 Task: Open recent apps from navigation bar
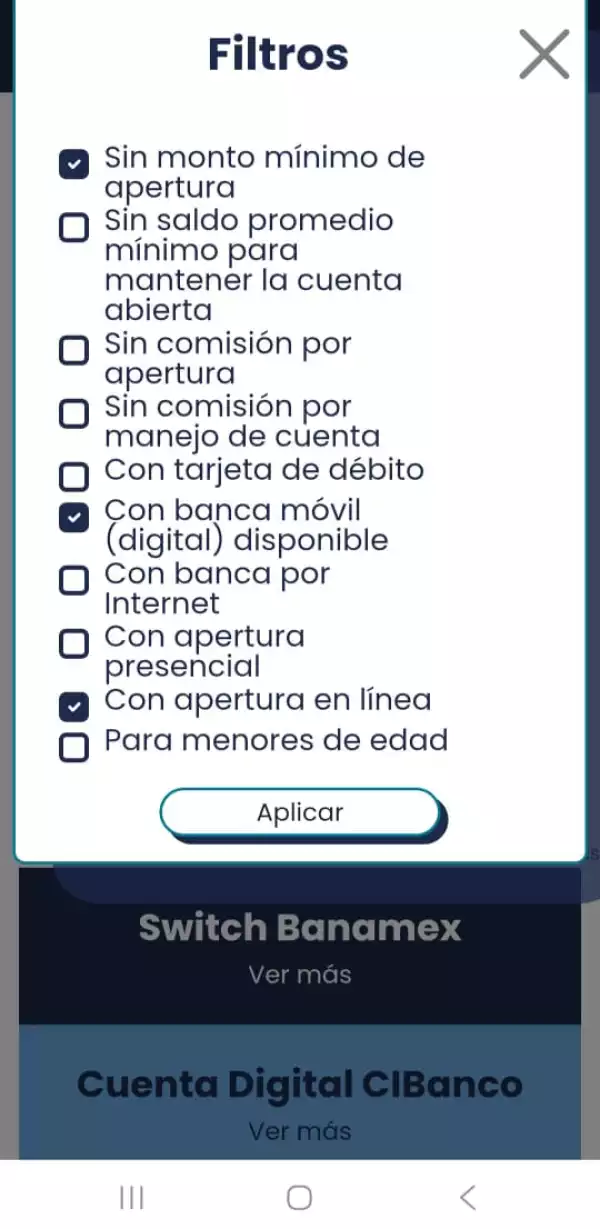coord(132,1197)
